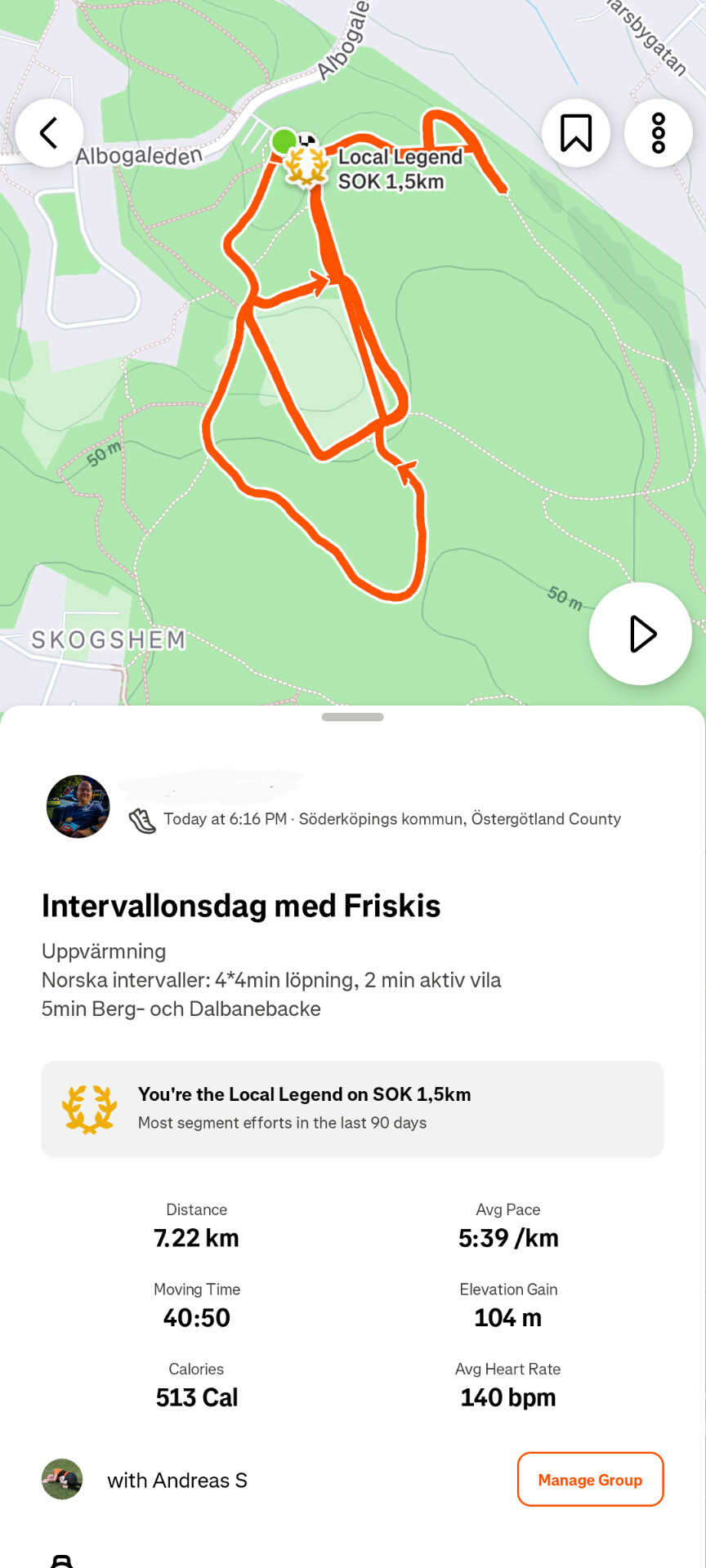Image resolution: width=706 pixels, height=1568 pixels.
Task: Bookmark this activity
Action: (576, 133)
